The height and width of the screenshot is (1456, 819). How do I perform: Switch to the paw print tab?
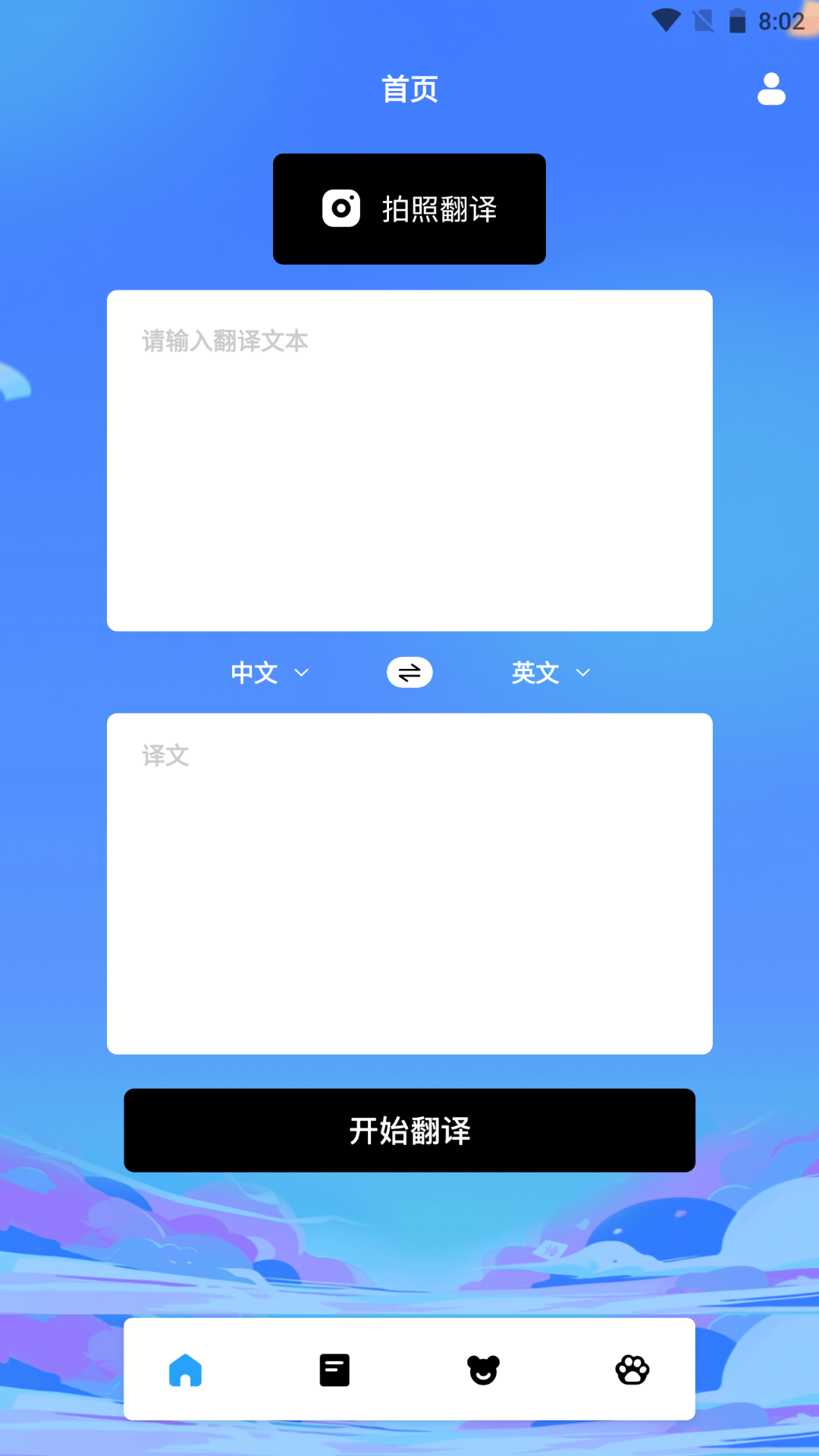pos(632,1370)
